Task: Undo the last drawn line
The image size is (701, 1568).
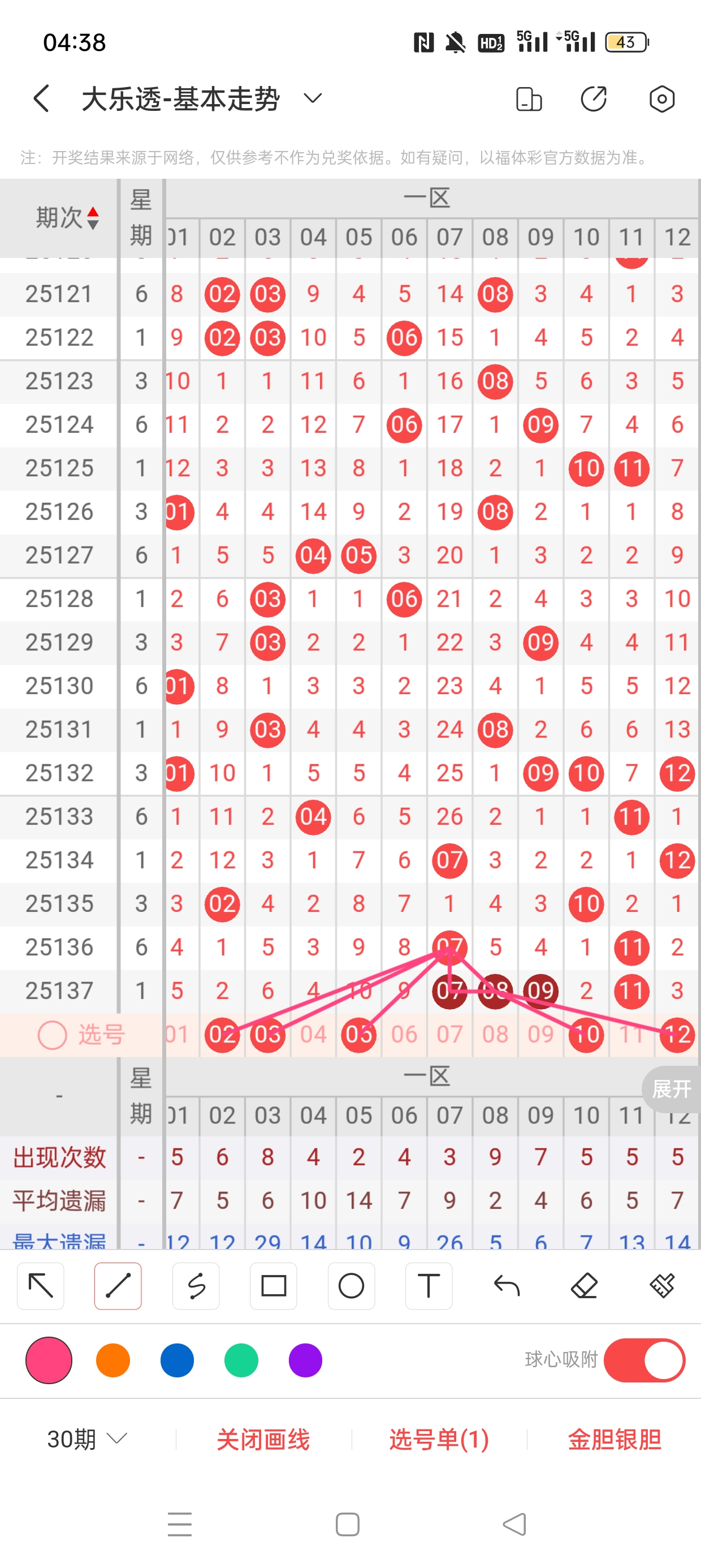Action: (x=507, y=1286)
